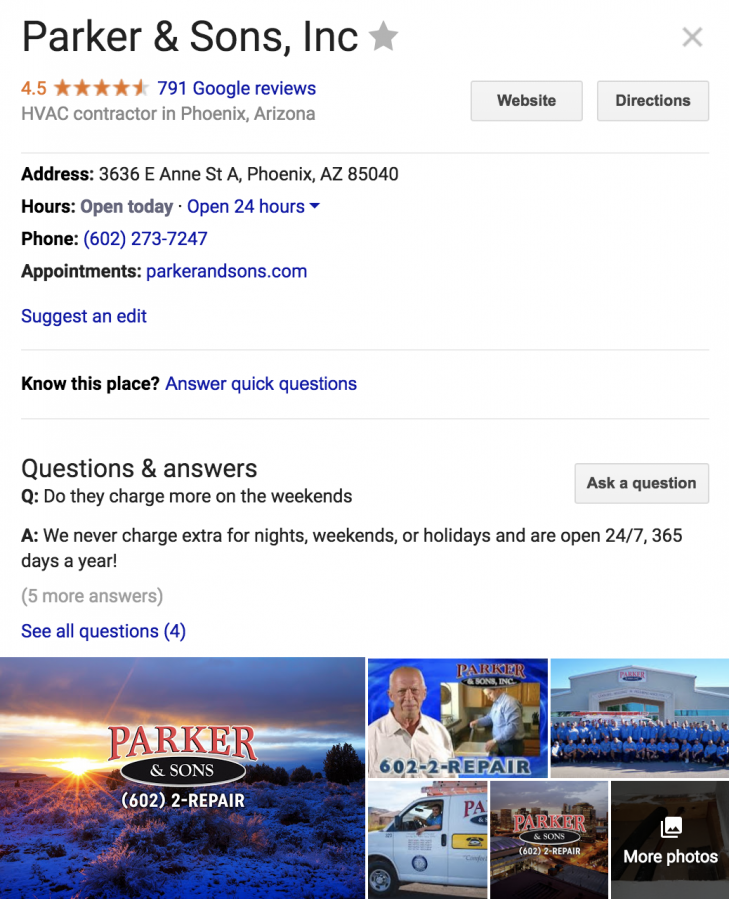Viewport: 729px width, 899px height.
Task: Open the large sunset Parker & Sons photo
Action: 182,777
